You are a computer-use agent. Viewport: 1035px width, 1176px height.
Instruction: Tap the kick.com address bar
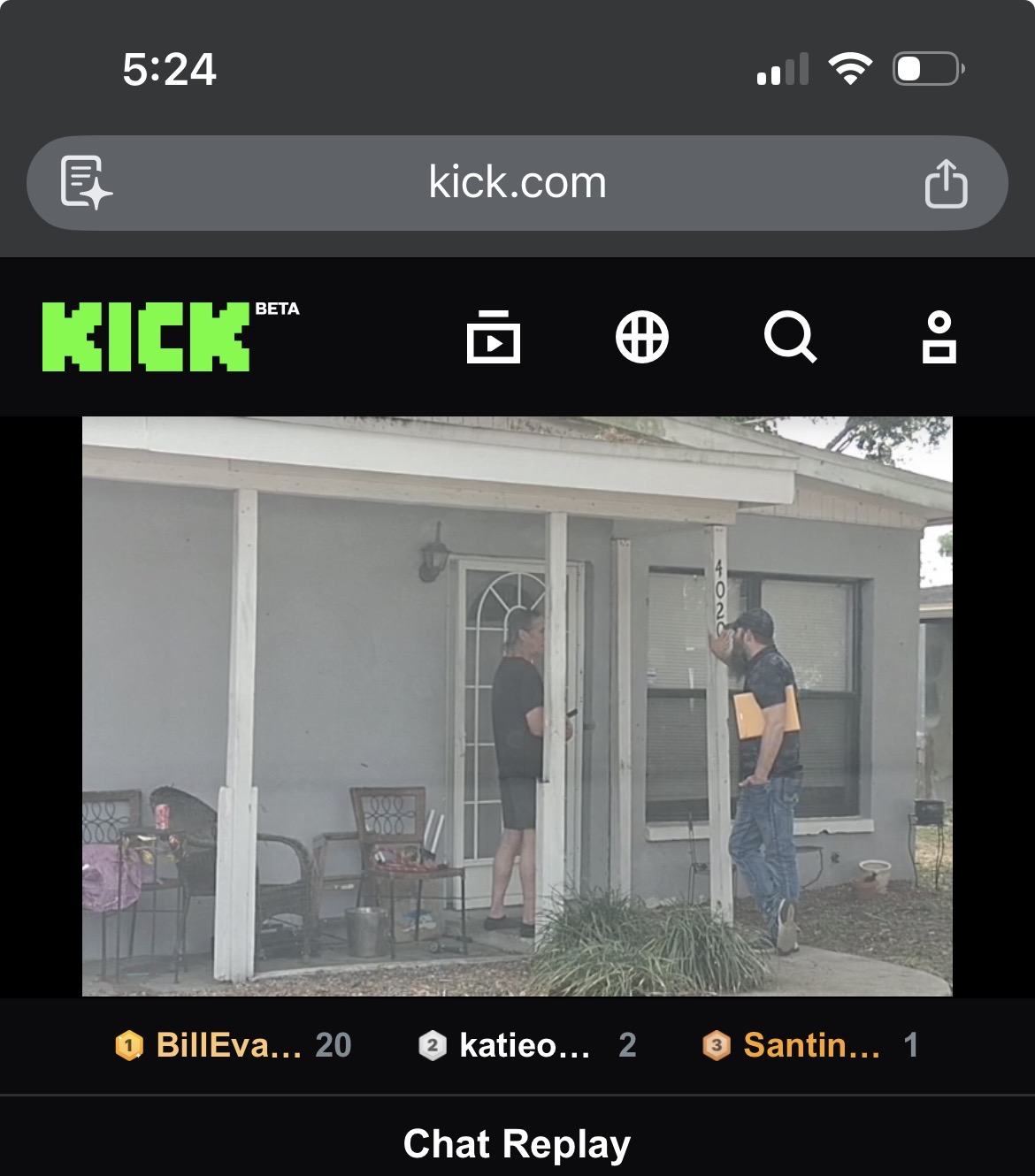tap(517, 183)
